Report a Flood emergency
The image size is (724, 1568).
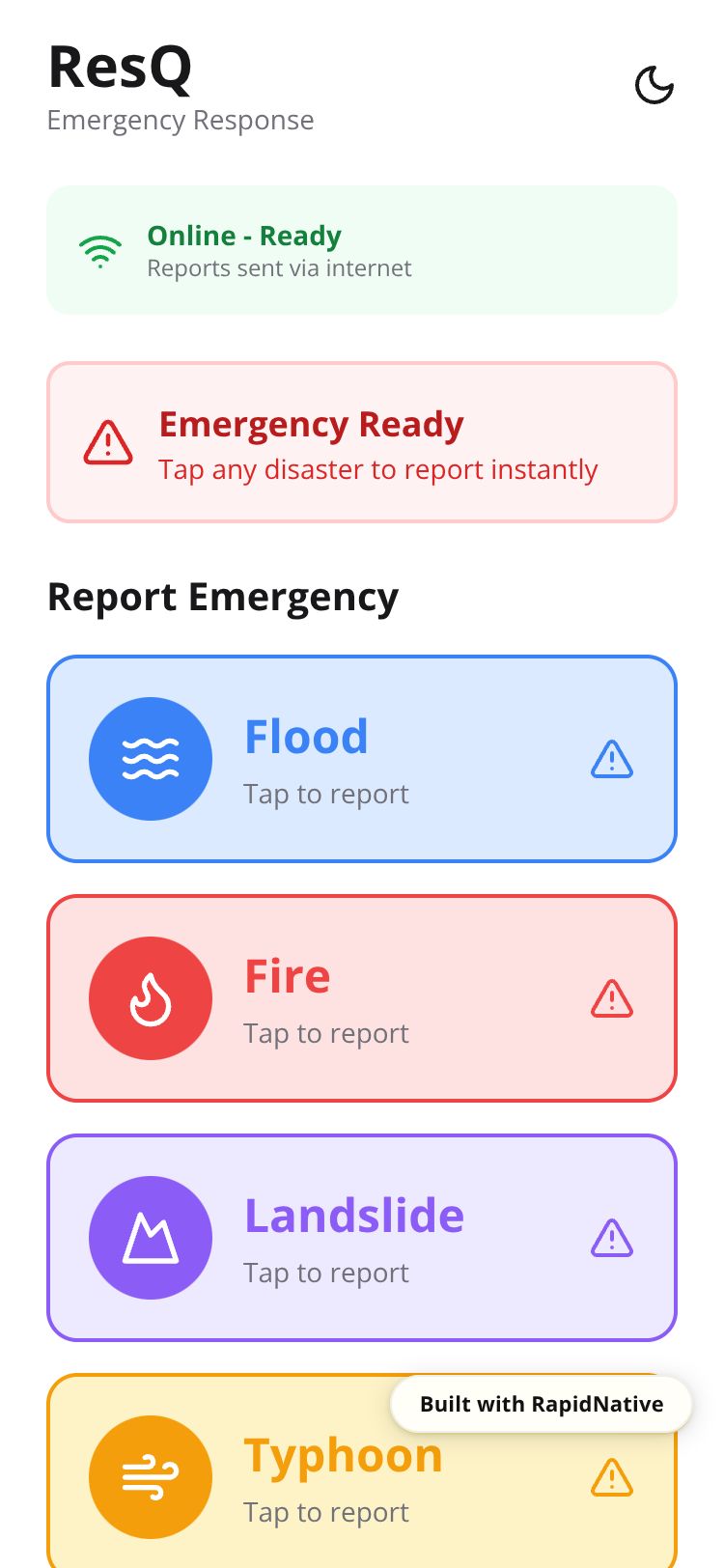[361, 759]
